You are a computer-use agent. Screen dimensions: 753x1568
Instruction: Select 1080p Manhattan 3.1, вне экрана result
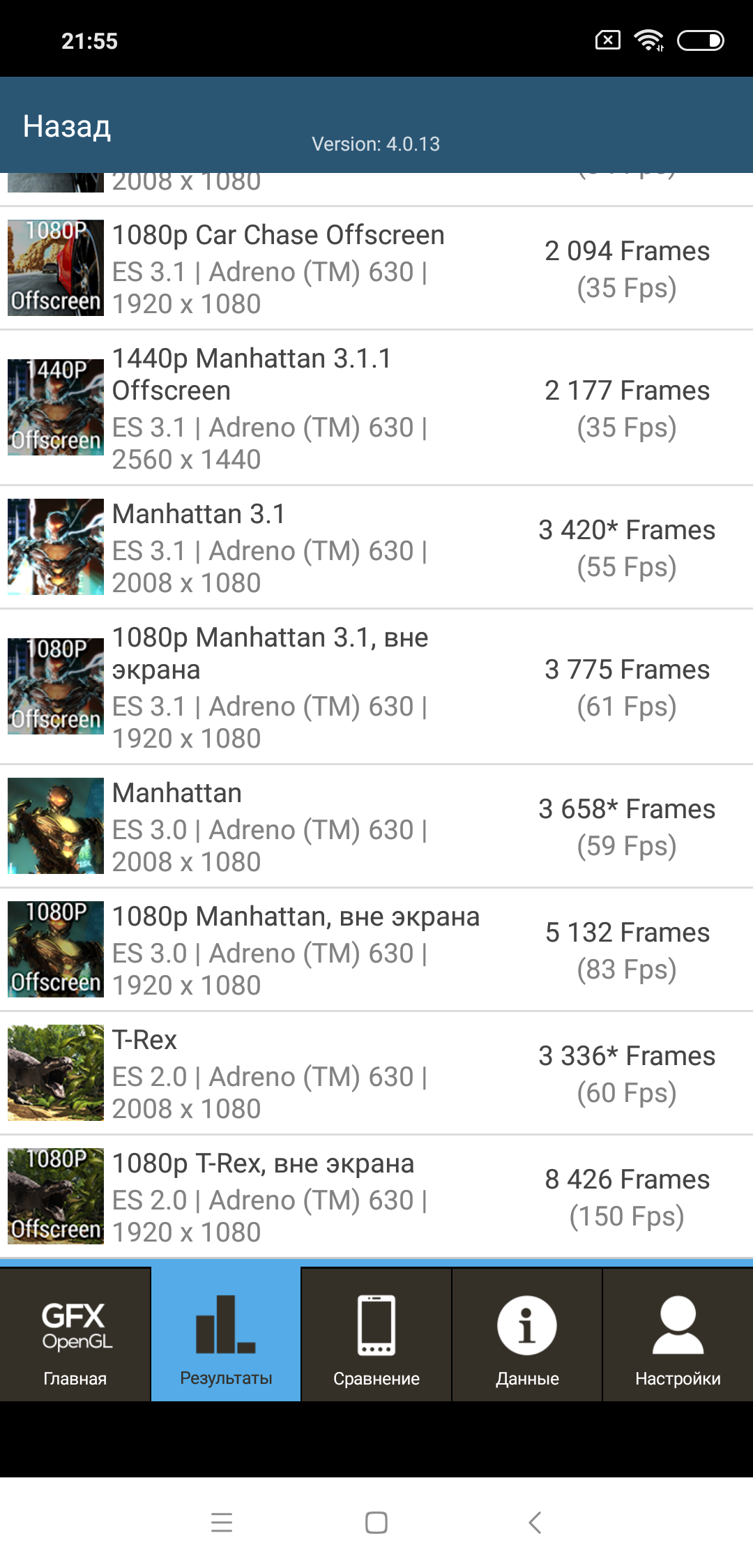coord(376,687)
